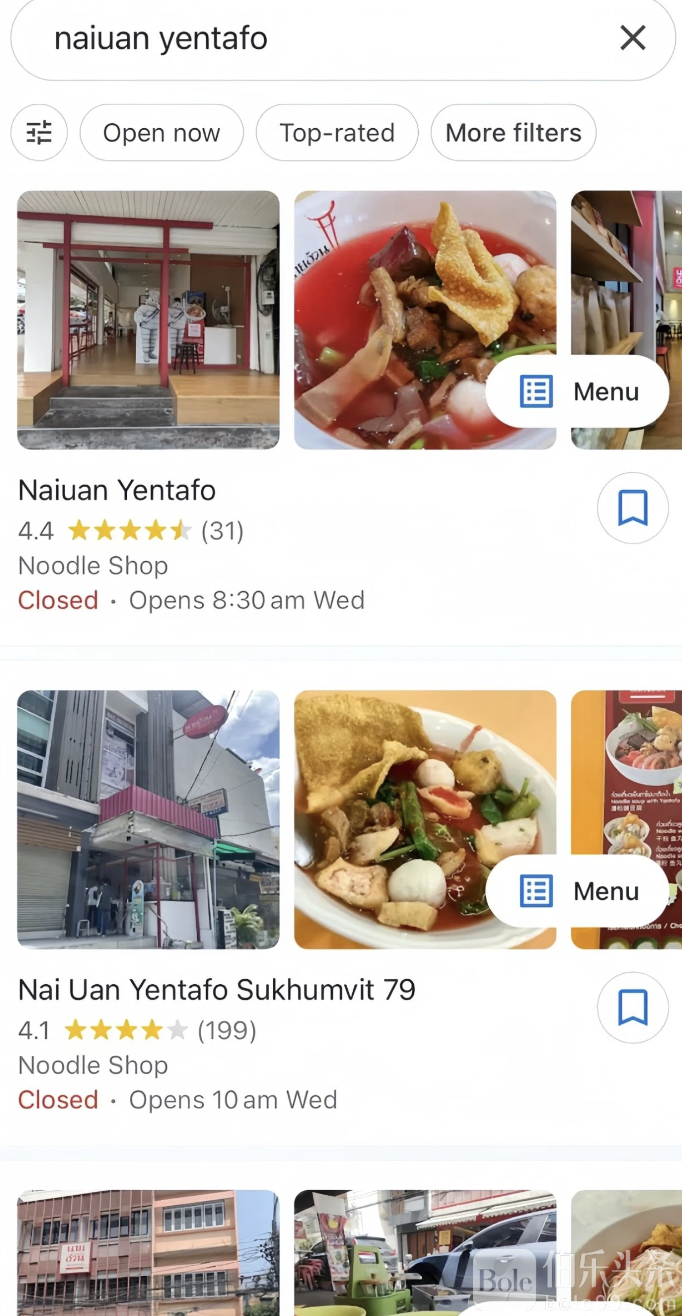Image resolution: width=682 pixels, height=1316 pixels.
Task: Open the Menu for Naiuan Yentafo
Action: (x=579, y=392)
